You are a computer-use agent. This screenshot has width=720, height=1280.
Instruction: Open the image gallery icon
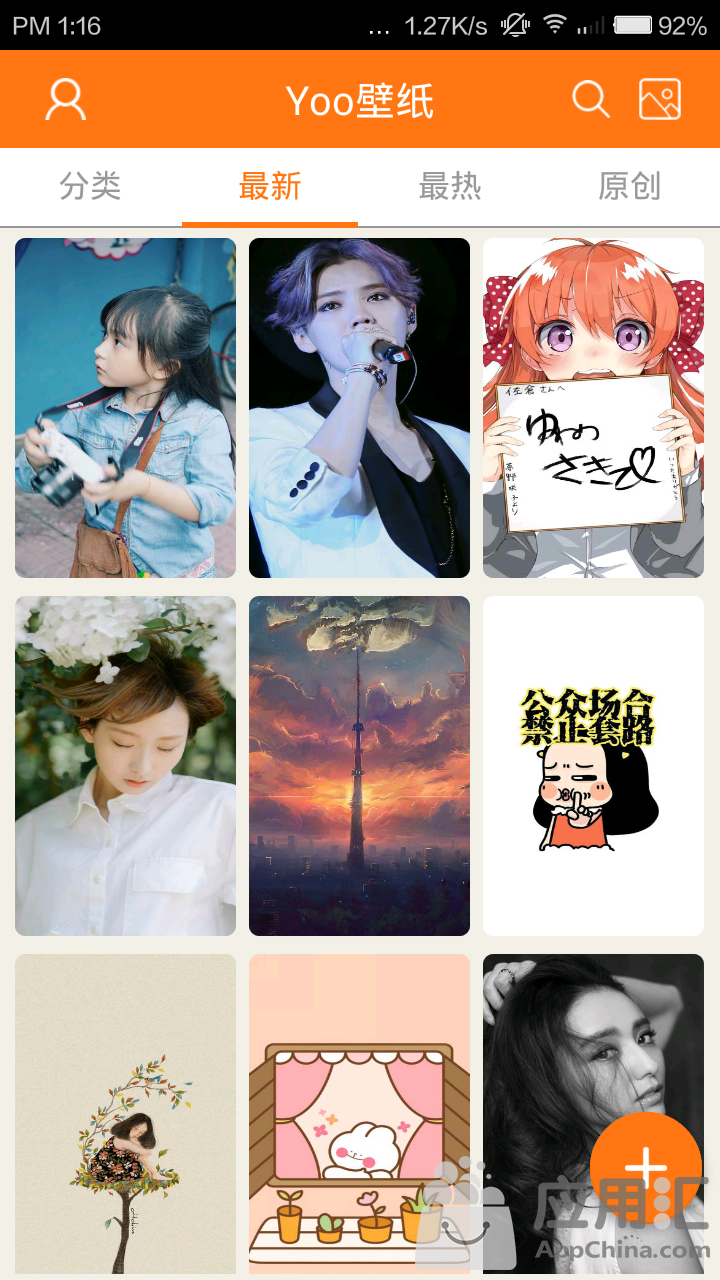[x=660, y=99]
